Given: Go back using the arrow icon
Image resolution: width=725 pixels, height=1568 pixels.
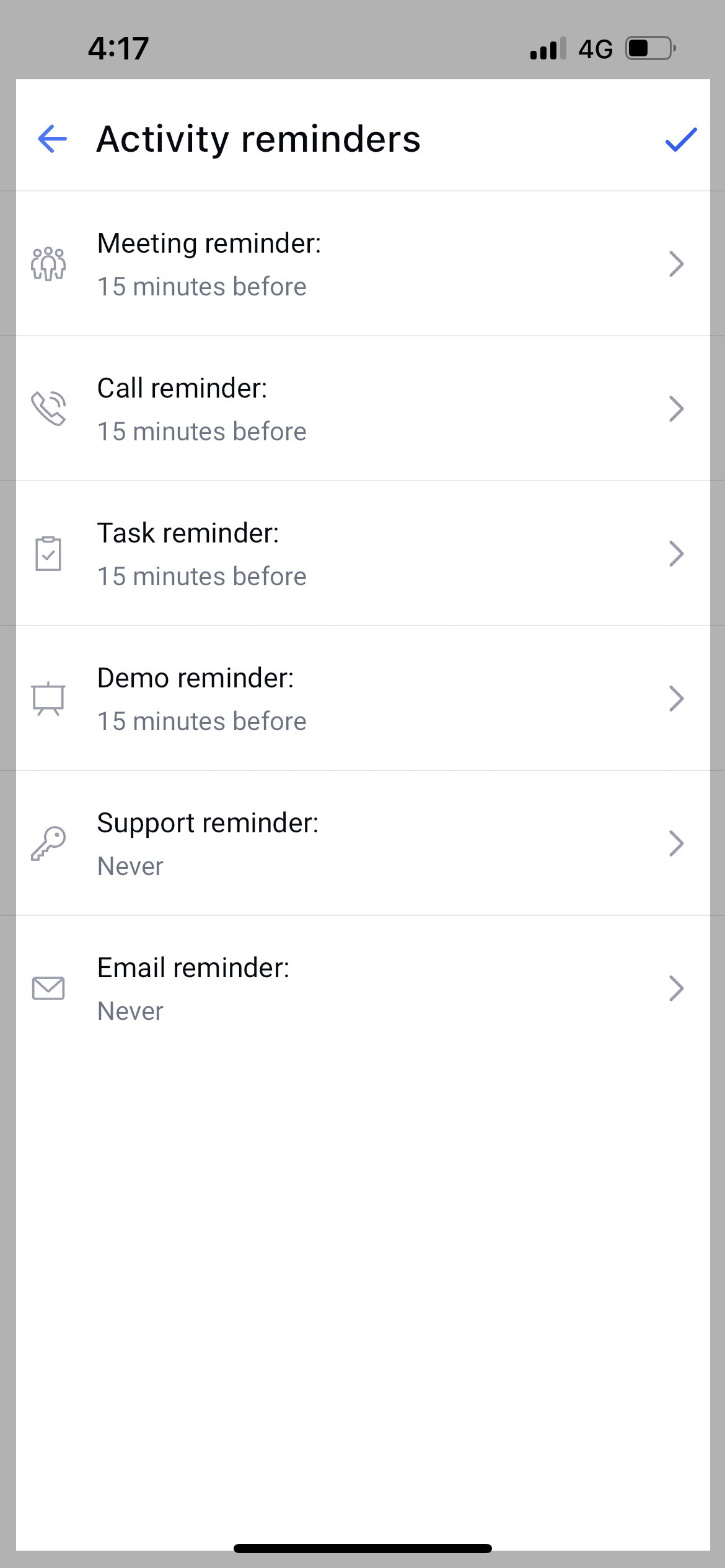Looking at the screenshot, I should coord(52,139).
